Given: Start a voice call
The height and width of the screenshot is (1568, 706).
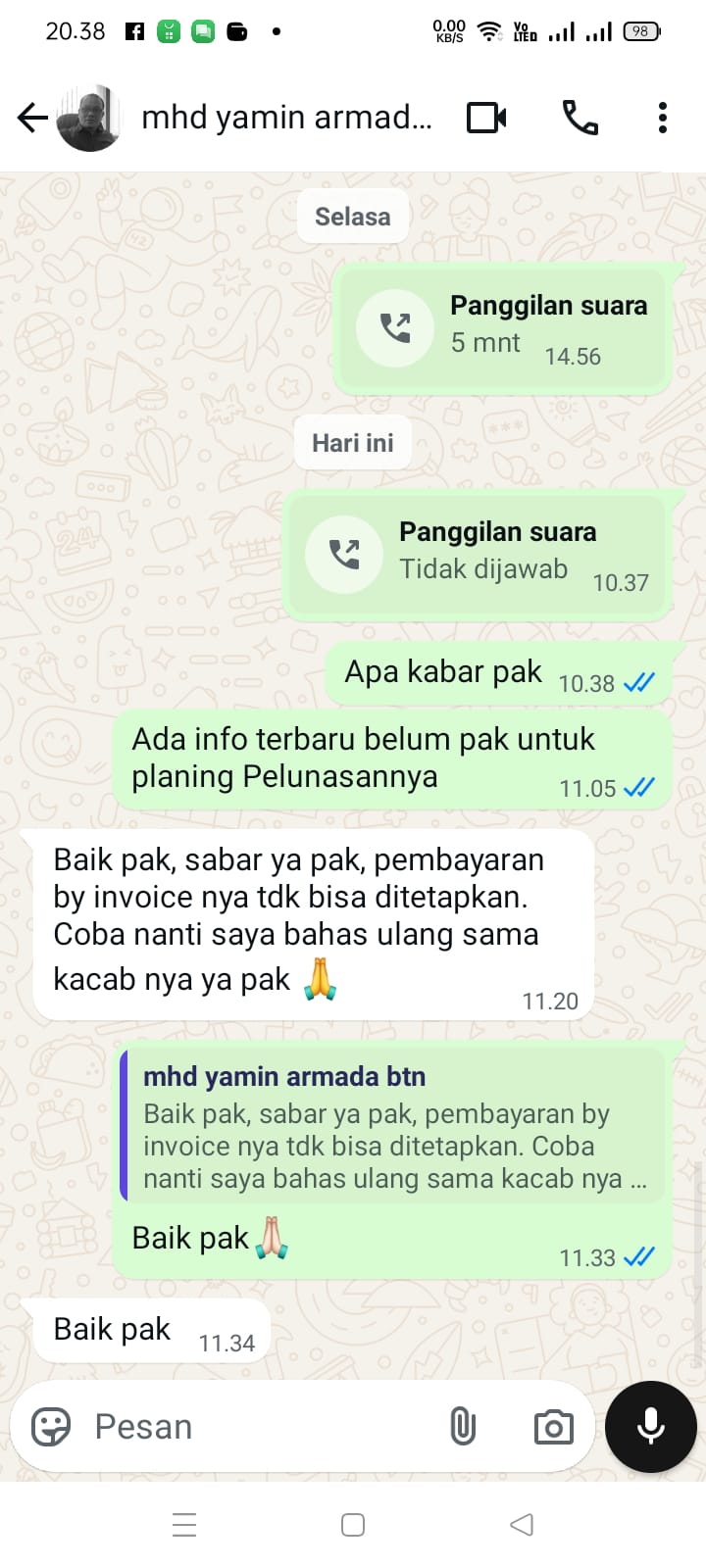Looking at the screenshot, I should [x=580, y=119].
